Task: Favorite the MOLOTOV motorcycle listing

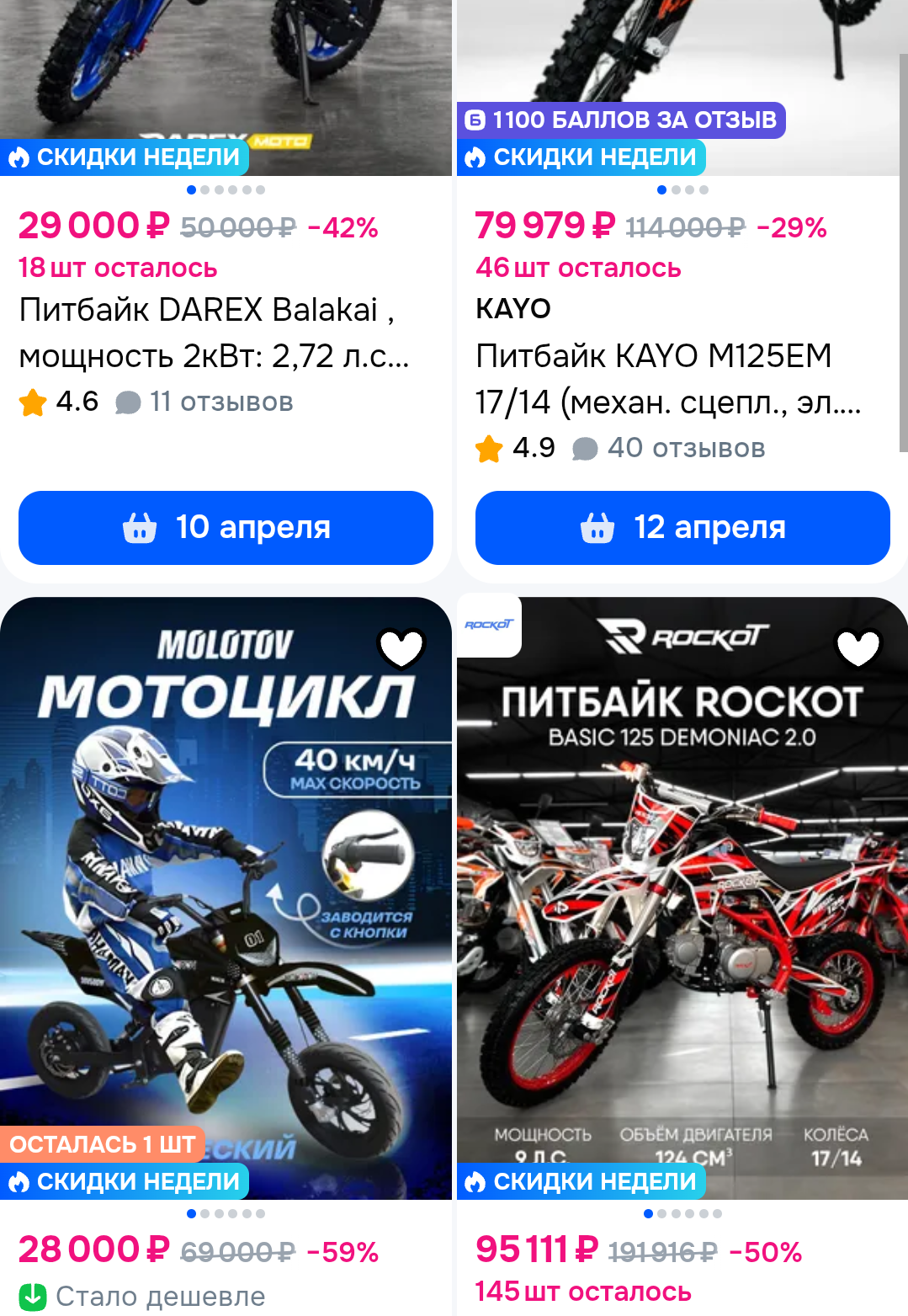Action: pyautogui.click(x=401, y=647)
